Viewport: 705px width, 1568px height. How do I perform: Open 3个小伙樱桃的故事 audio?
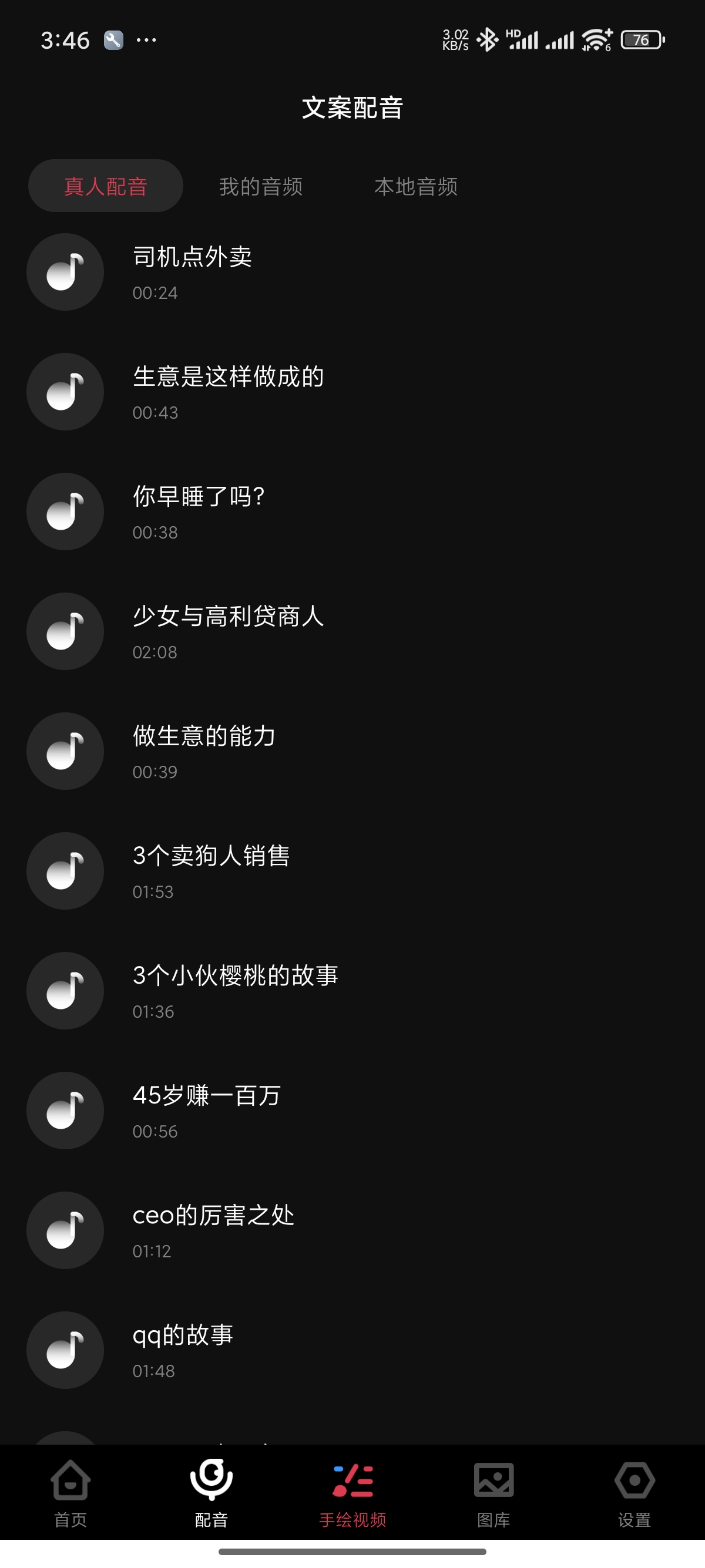point(235,990)
